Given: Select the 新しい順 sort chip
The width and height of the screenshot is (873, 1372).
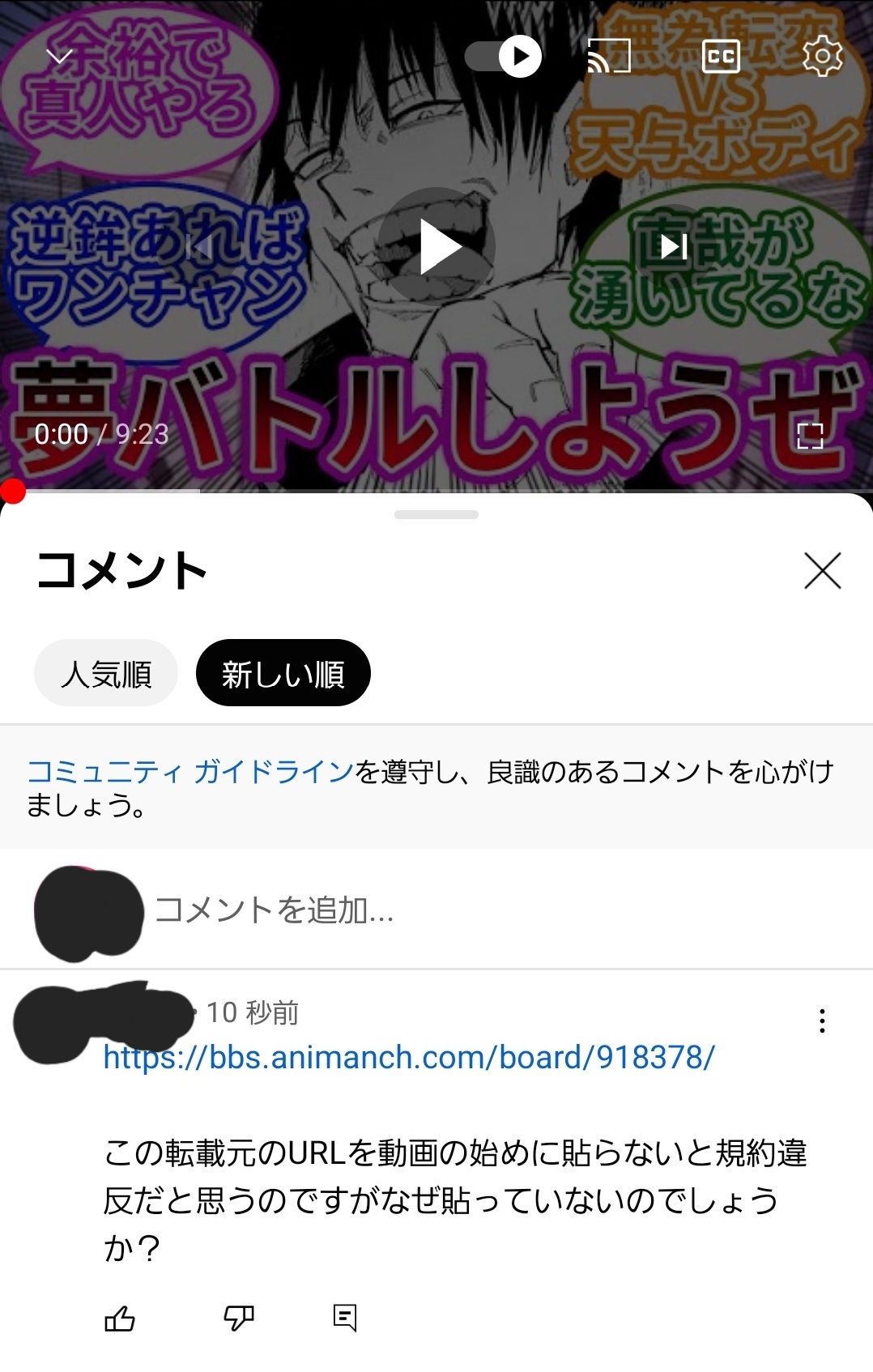Looking at the screenshot, I should (283, 674).
